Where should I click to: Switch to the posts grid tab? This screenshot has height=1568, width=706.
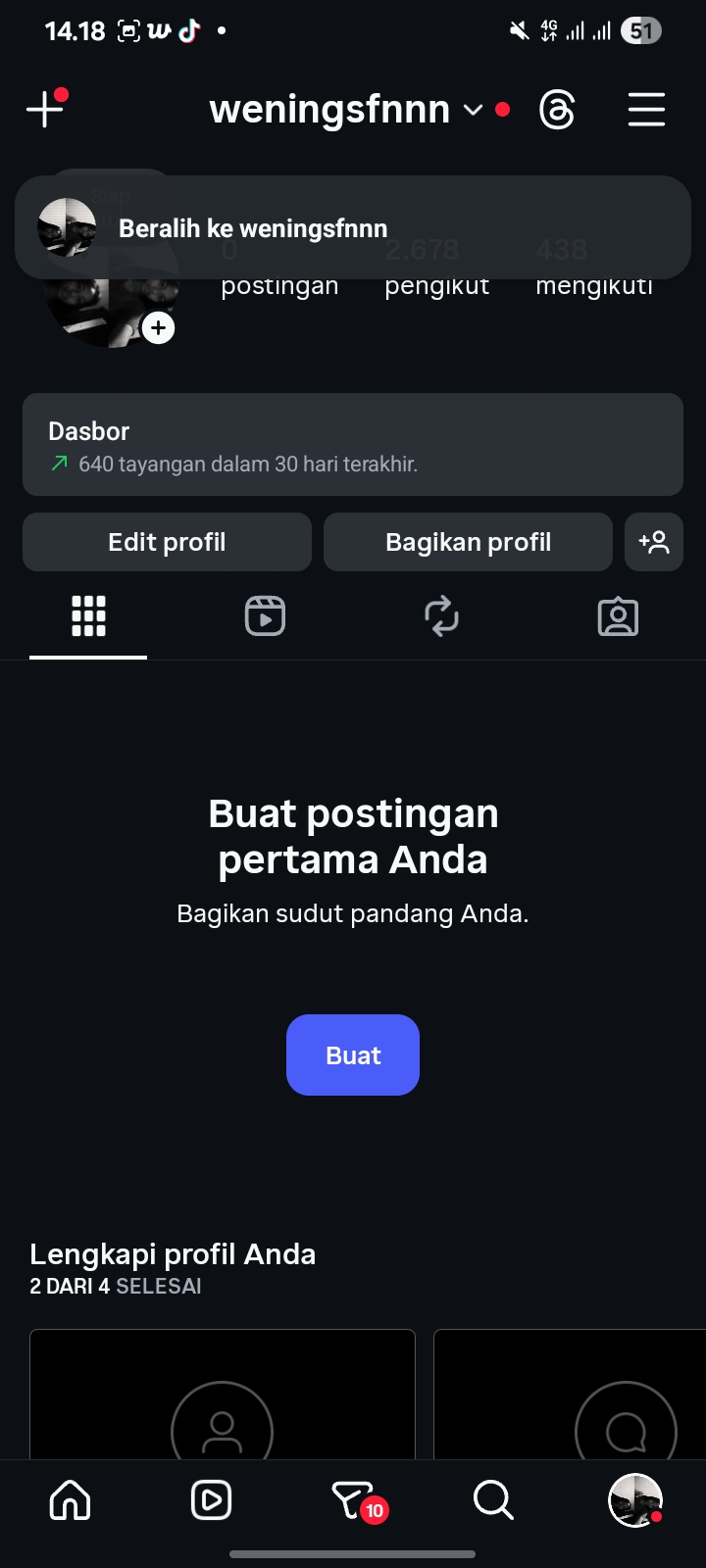click(x=88, y=616)
